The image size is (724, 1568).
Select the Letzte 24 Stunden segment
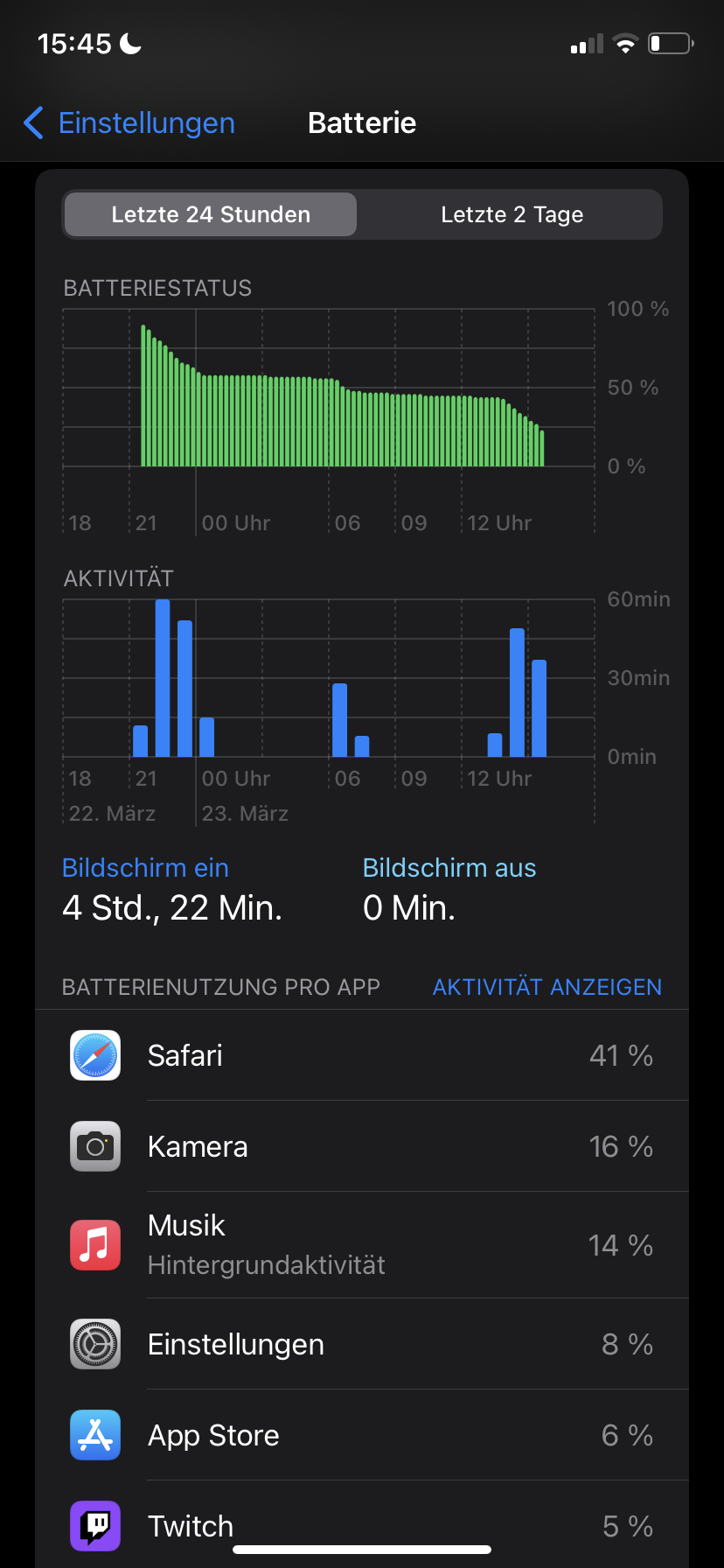click(x=211, y=215)
